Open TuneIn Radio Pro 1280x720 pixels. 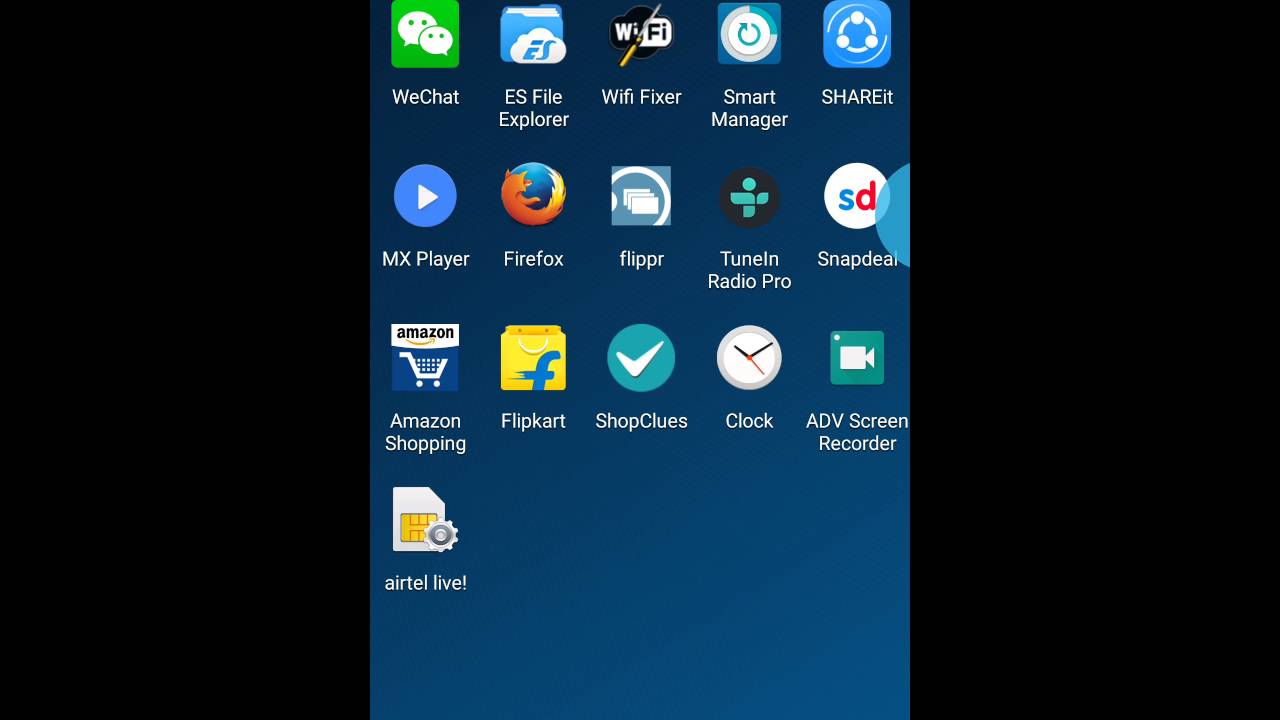pos(749,196)
